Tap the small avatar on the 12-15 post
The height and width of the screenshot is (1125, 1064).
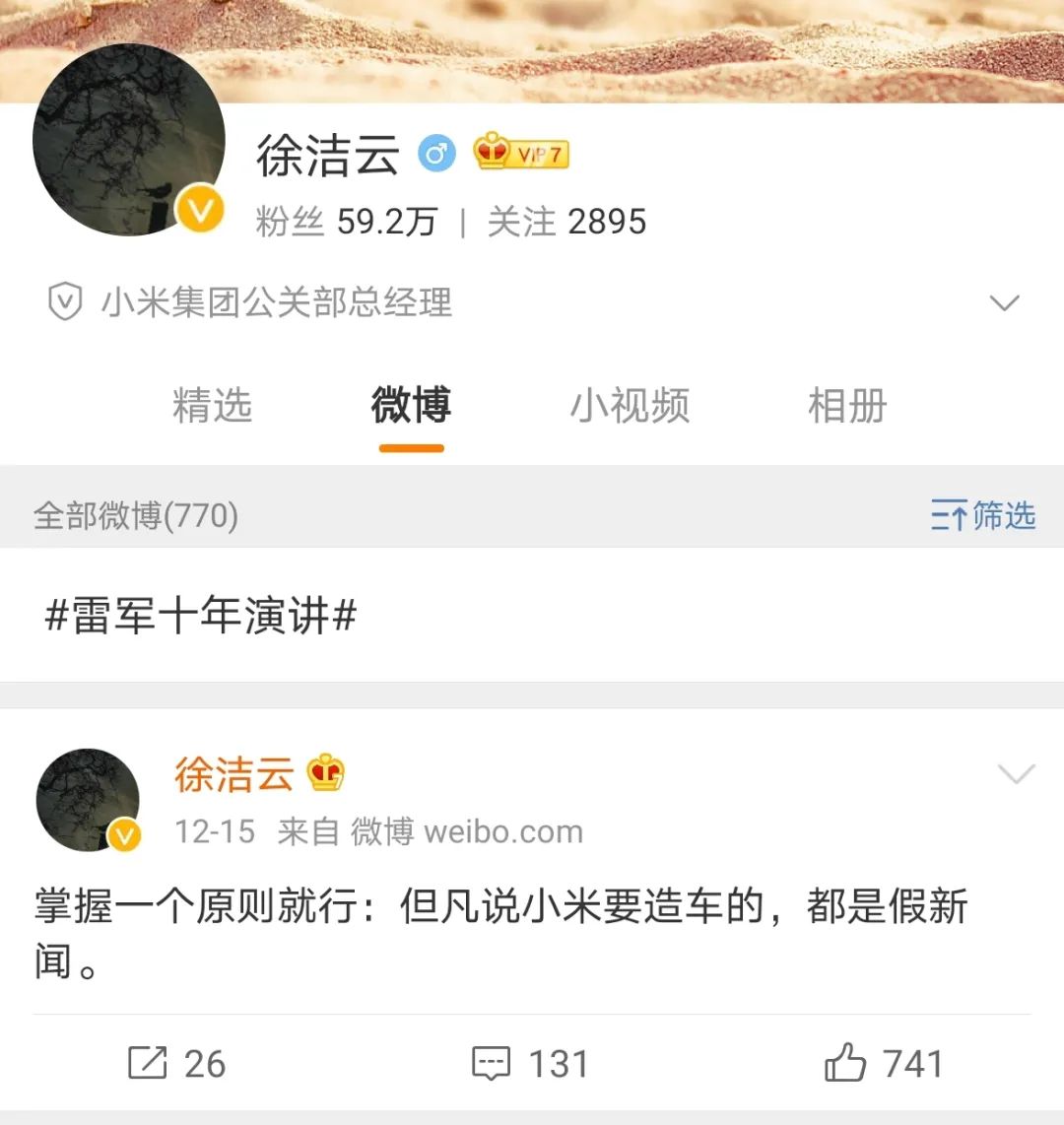tap(87, 800)
